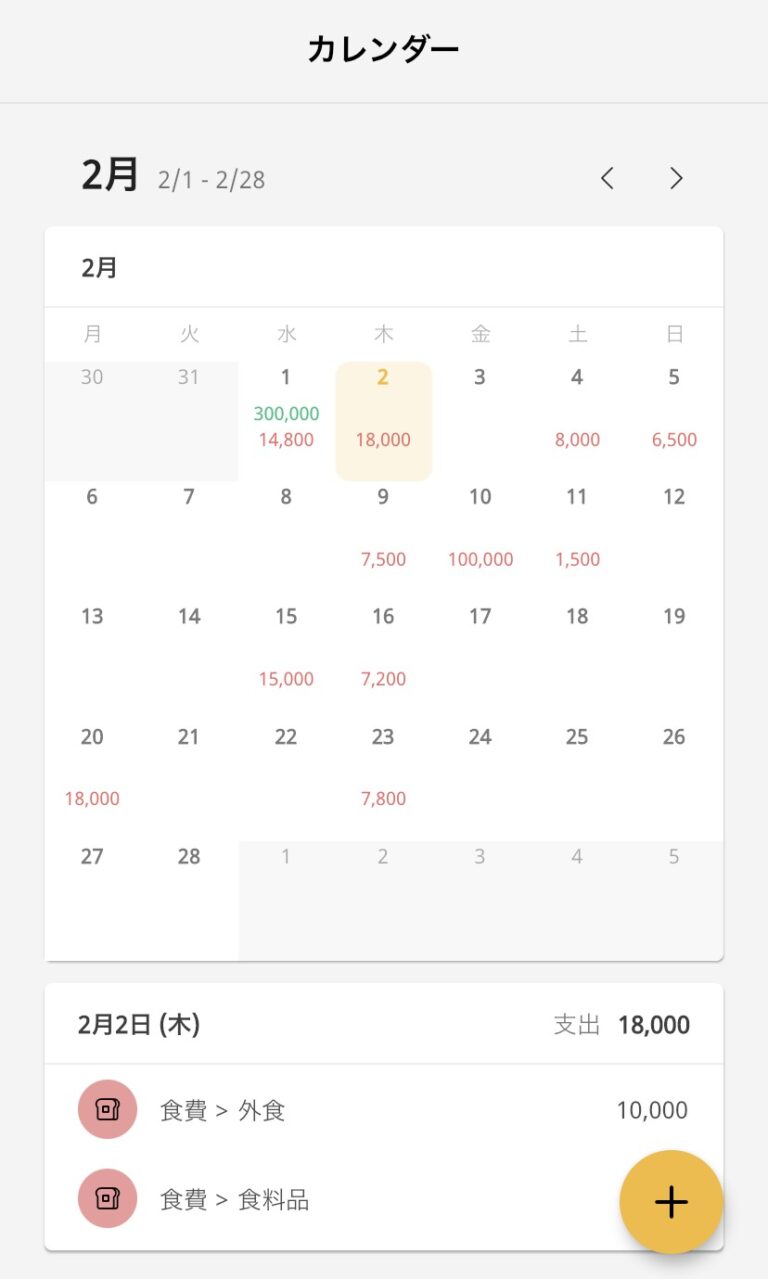Go to the previous month

click(x=607, y=179)
